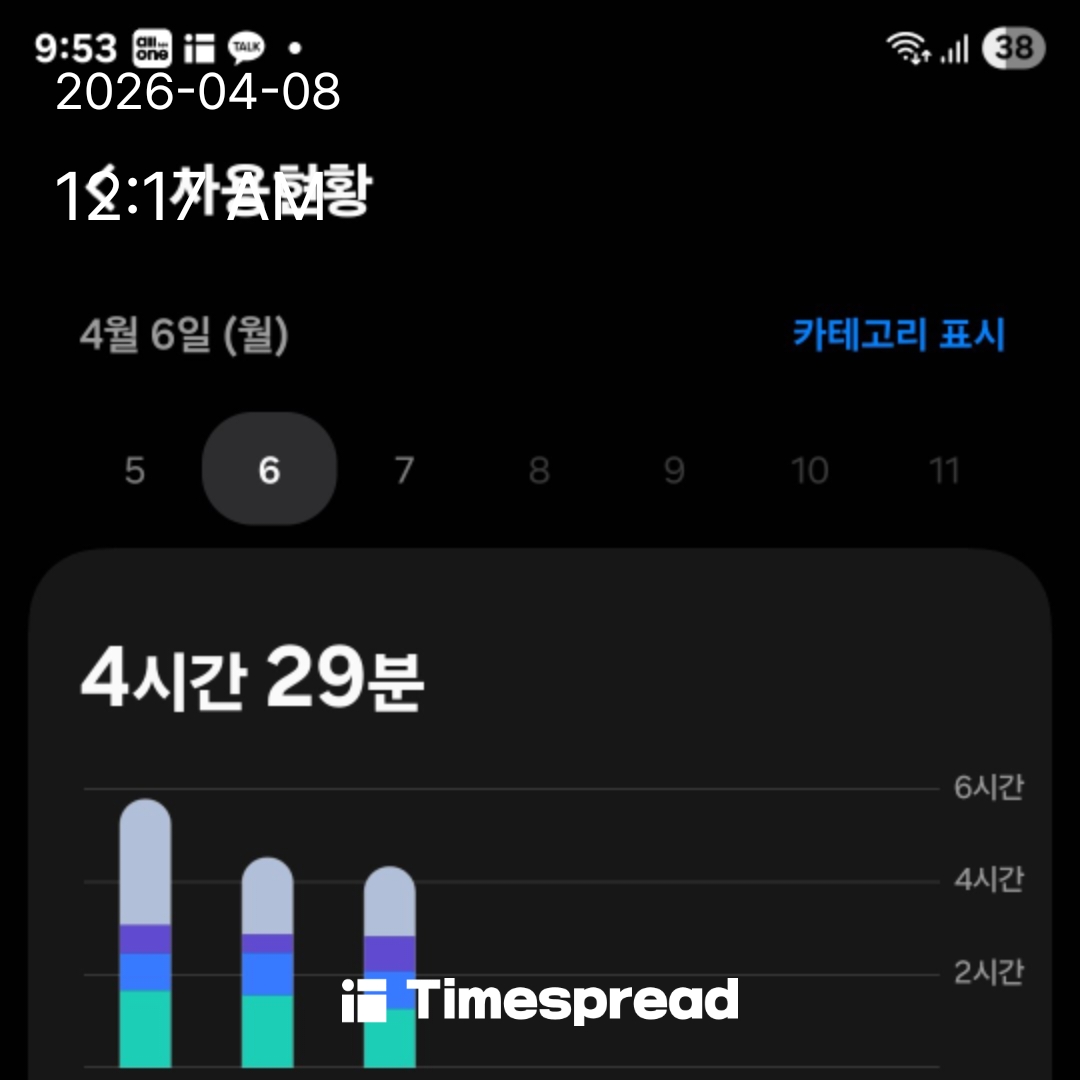Go back from the usage status screen
The width and height of the screenshot is (1080, 1080).
(101, 191)
